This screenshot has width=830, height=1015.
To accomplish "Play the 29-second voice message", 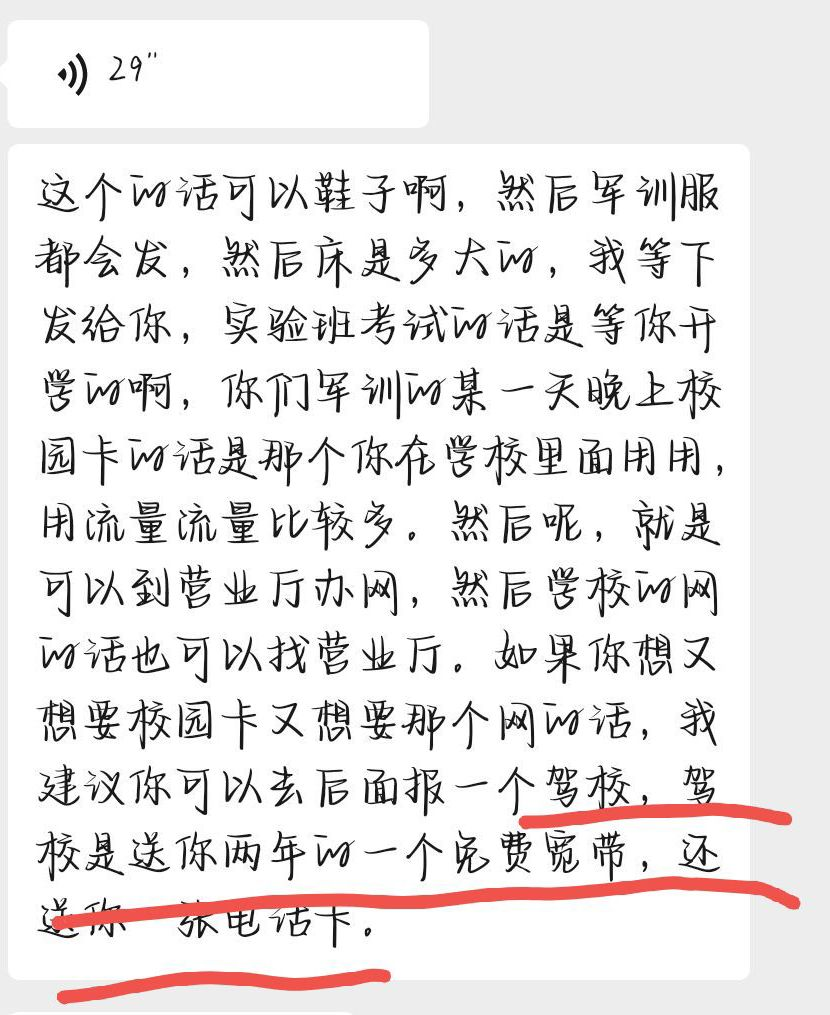I will (215, 74).
